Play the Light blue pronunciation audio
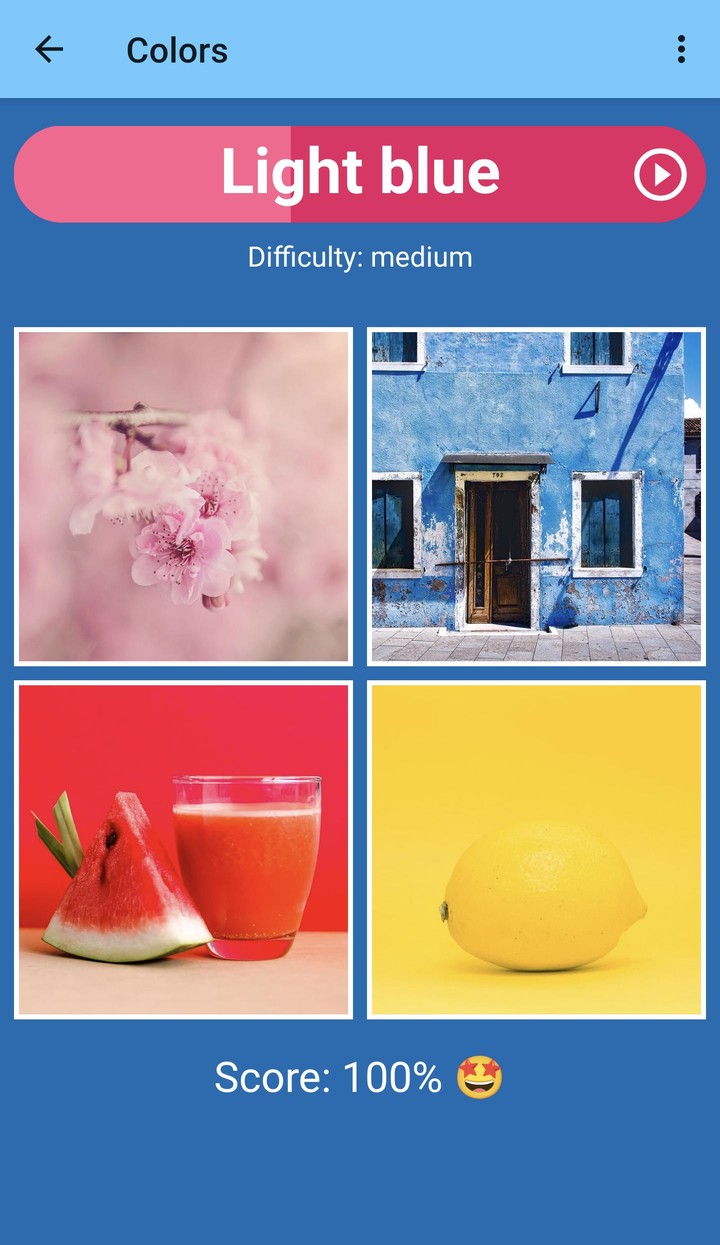Screen dimensions: 720x1245 [x=660, y=175]
